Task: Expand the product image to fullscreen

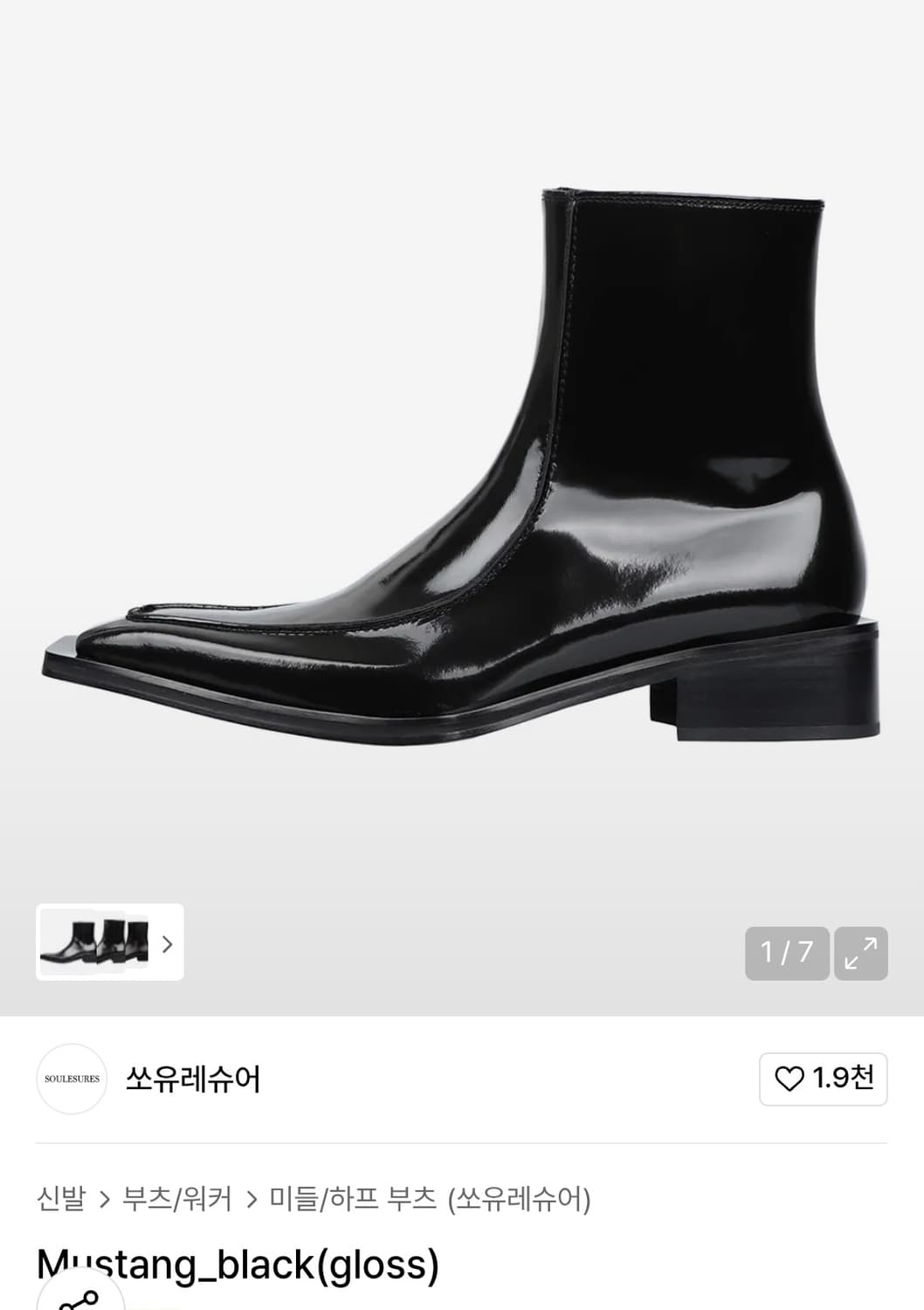Action: 861,953
